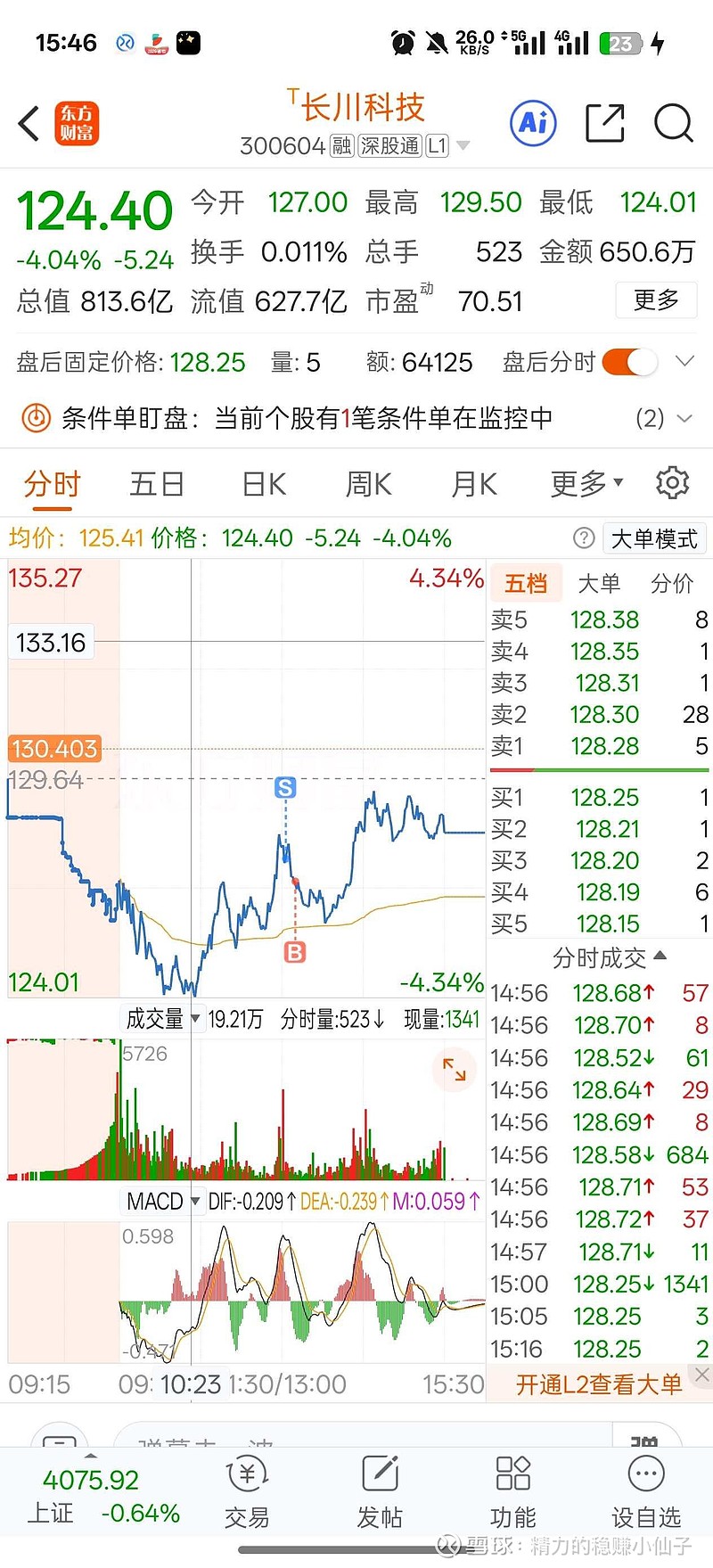
Task: Open 开通L2查看大单 link
Action: pyautogui.click(x=595, y=1378)
